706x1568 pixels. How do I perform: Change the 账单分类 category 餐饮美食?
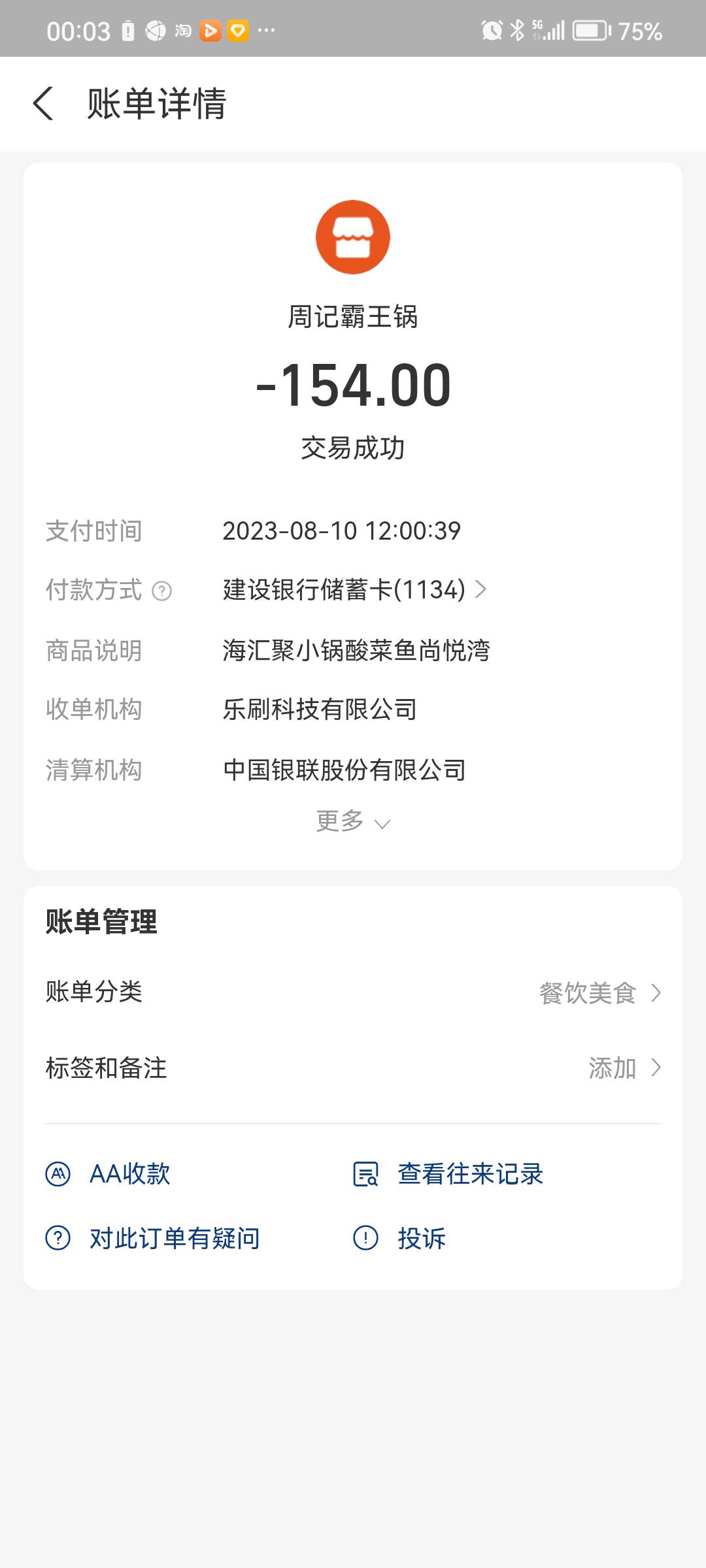coord(353,992)
